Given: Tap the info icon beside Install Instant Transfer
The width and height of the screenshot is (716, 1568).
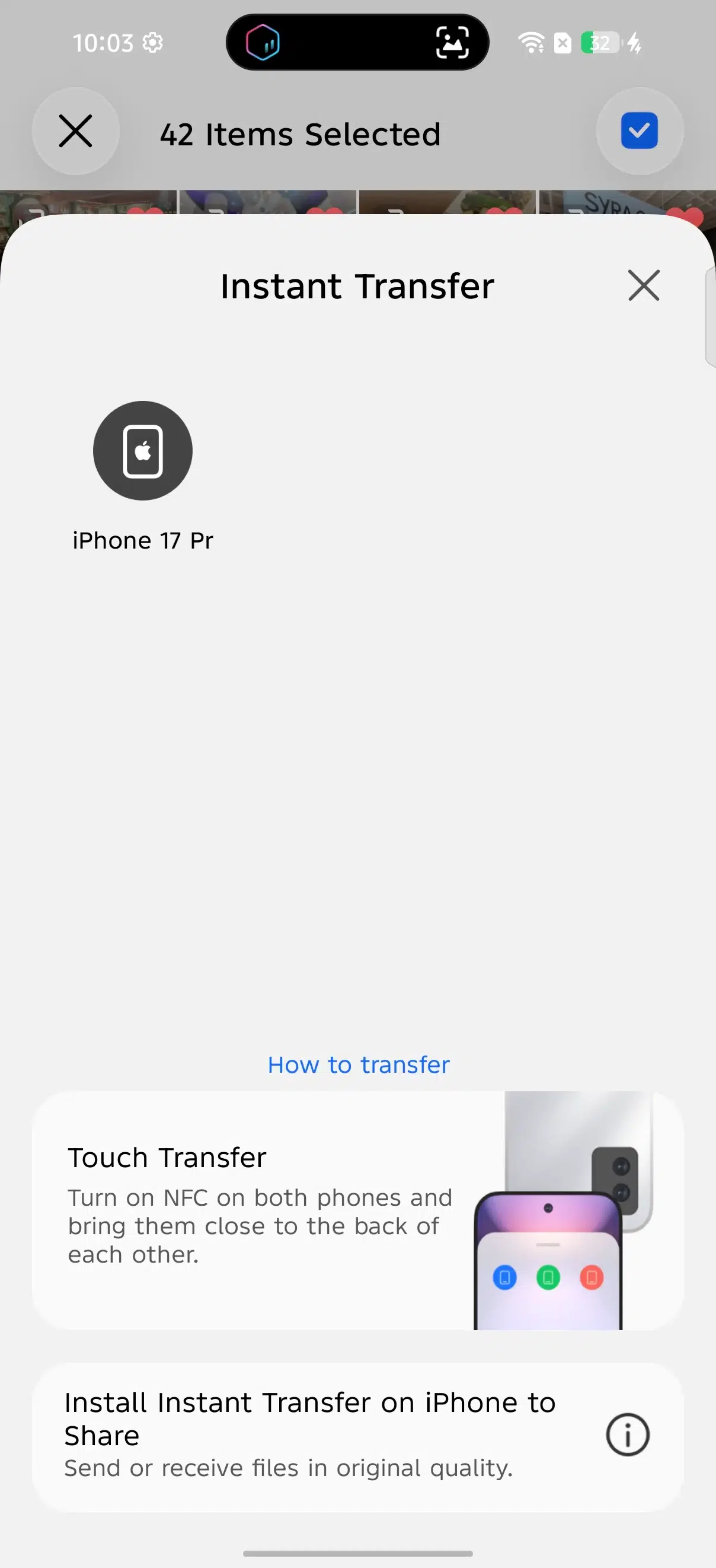Looking at the screenshot, I should [628, 1434].
